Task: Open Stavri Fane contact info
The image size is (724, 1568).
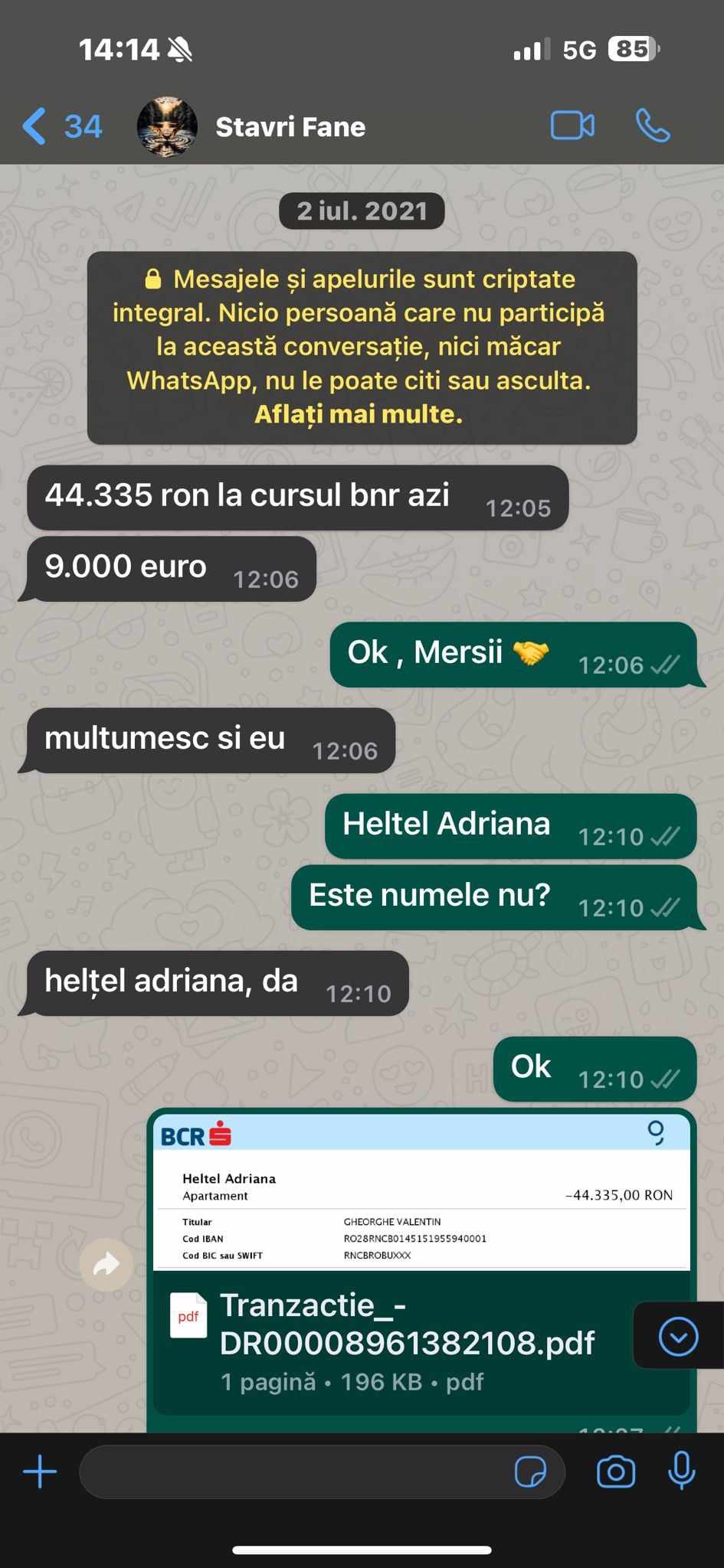Action: pos(290,127)
